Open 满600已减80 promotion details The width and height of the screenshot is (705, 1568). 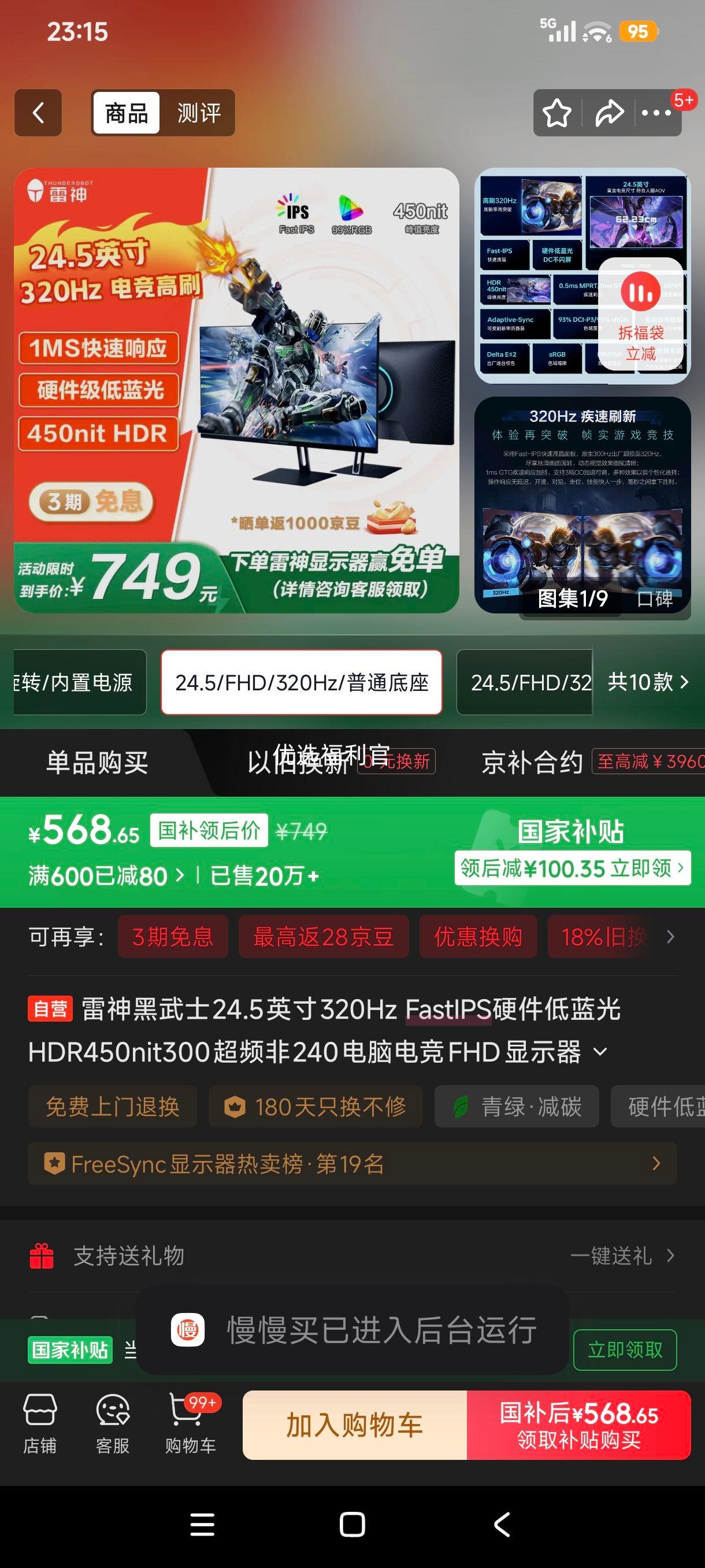coord(107,875)
